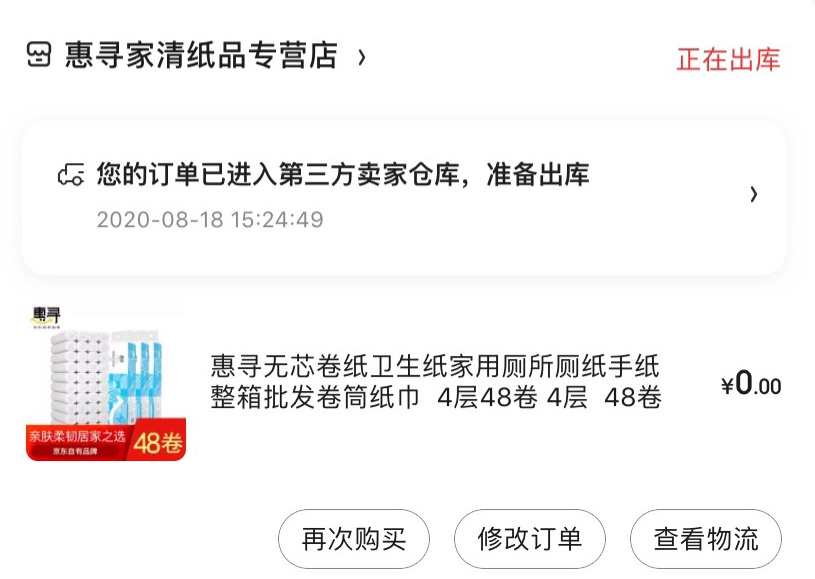Tap 修改订单 to modify the order

[x=530, y=540]
